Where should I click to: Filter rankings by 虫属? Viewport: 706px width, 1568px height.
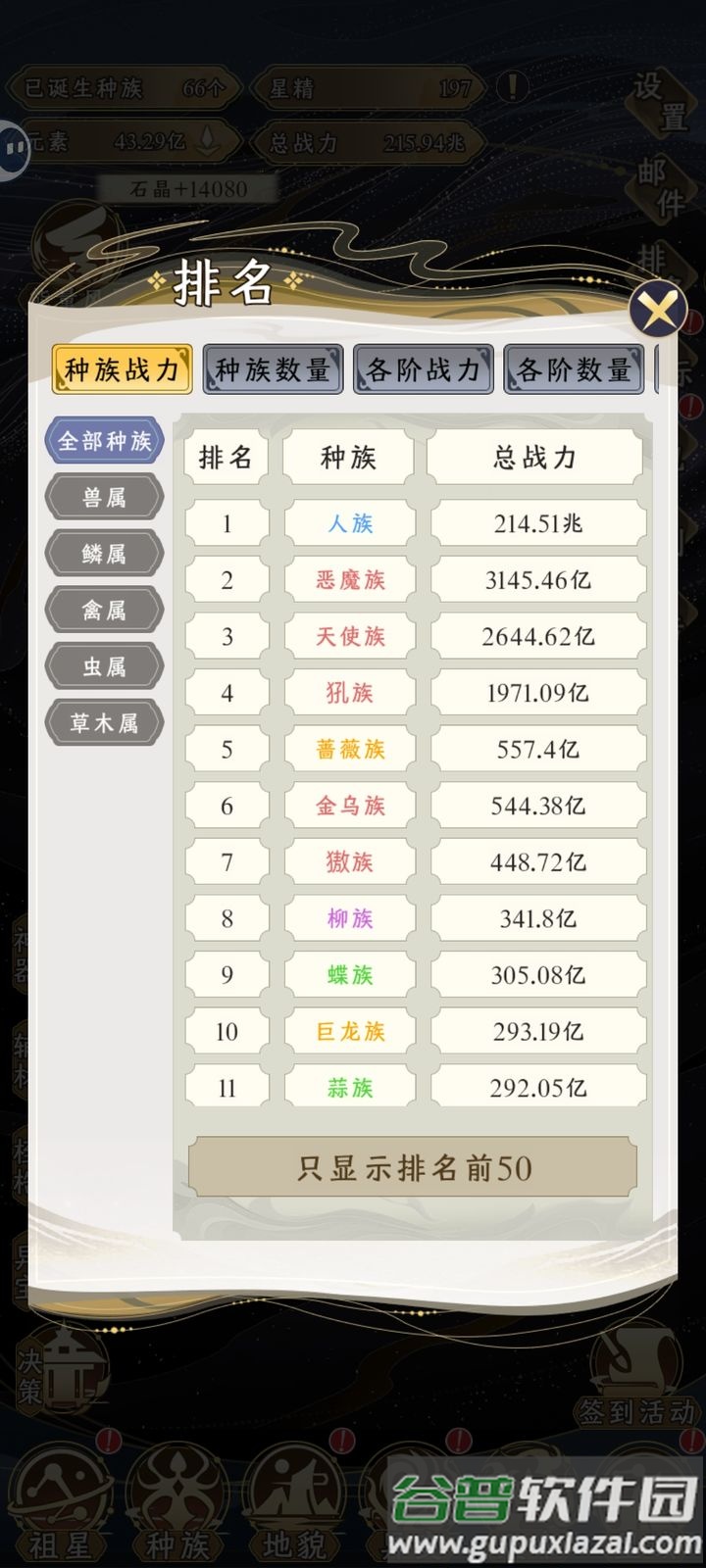click(x=104, y=666)
